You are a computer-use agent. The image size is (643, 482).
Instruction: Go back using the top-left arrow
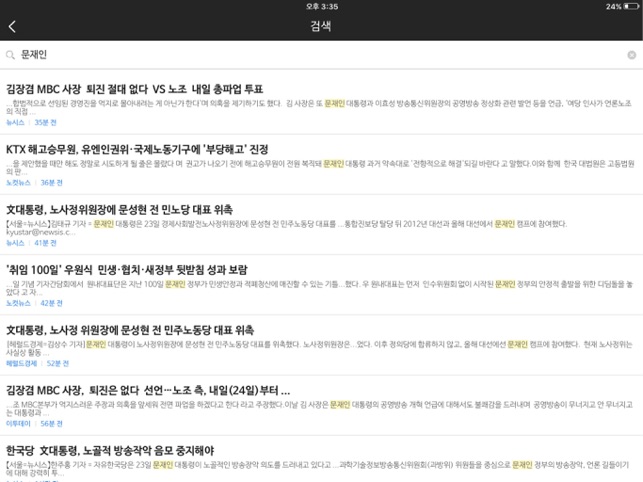[12, 27]
